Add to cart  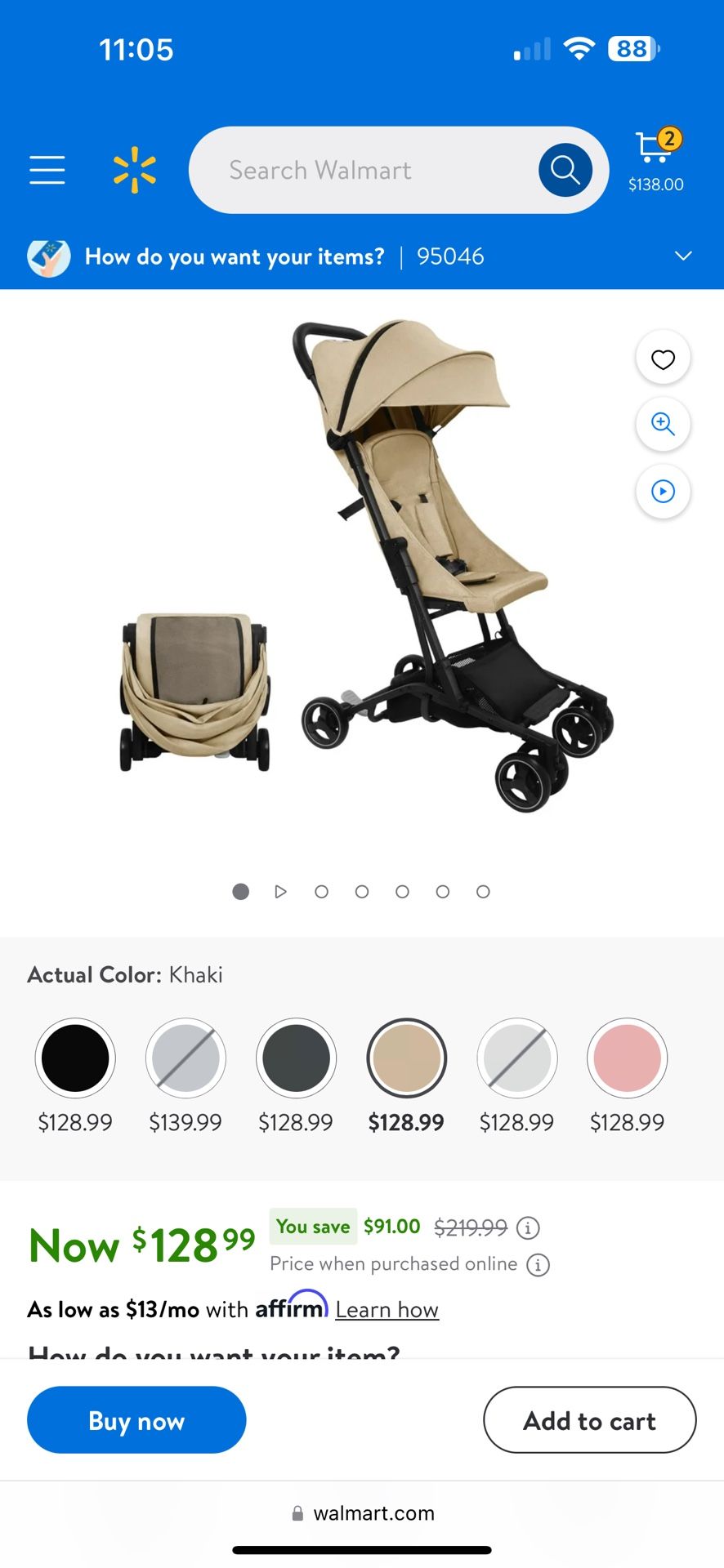pos(590,1420)
